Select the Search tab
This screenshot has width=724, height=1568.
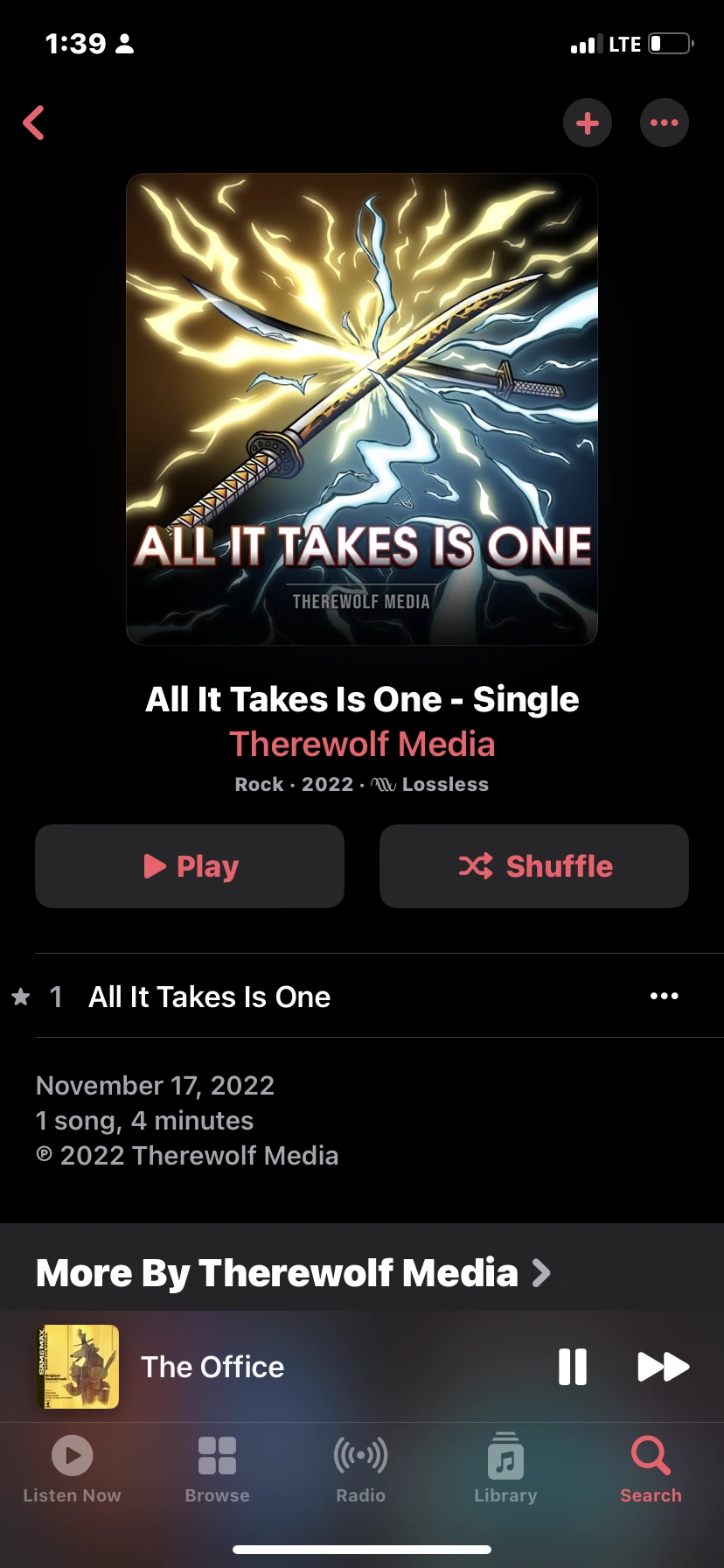click(651, 1470)
